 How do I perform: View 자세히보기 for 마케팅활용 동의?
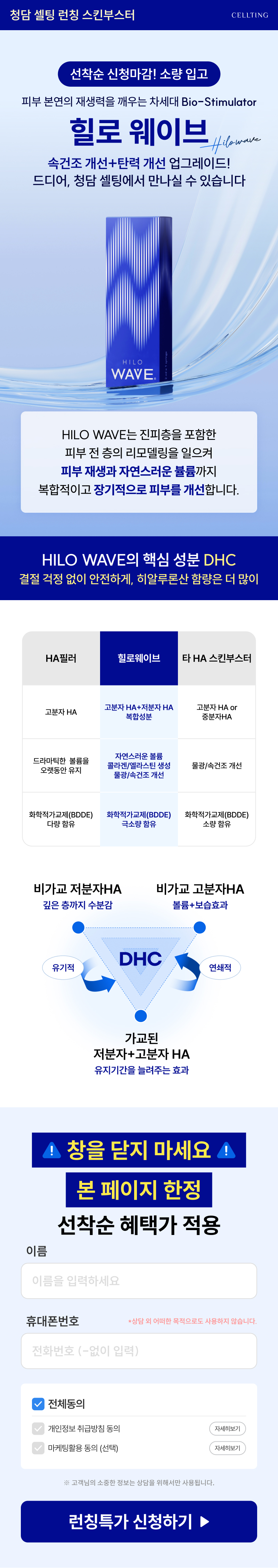(227, 1448)
